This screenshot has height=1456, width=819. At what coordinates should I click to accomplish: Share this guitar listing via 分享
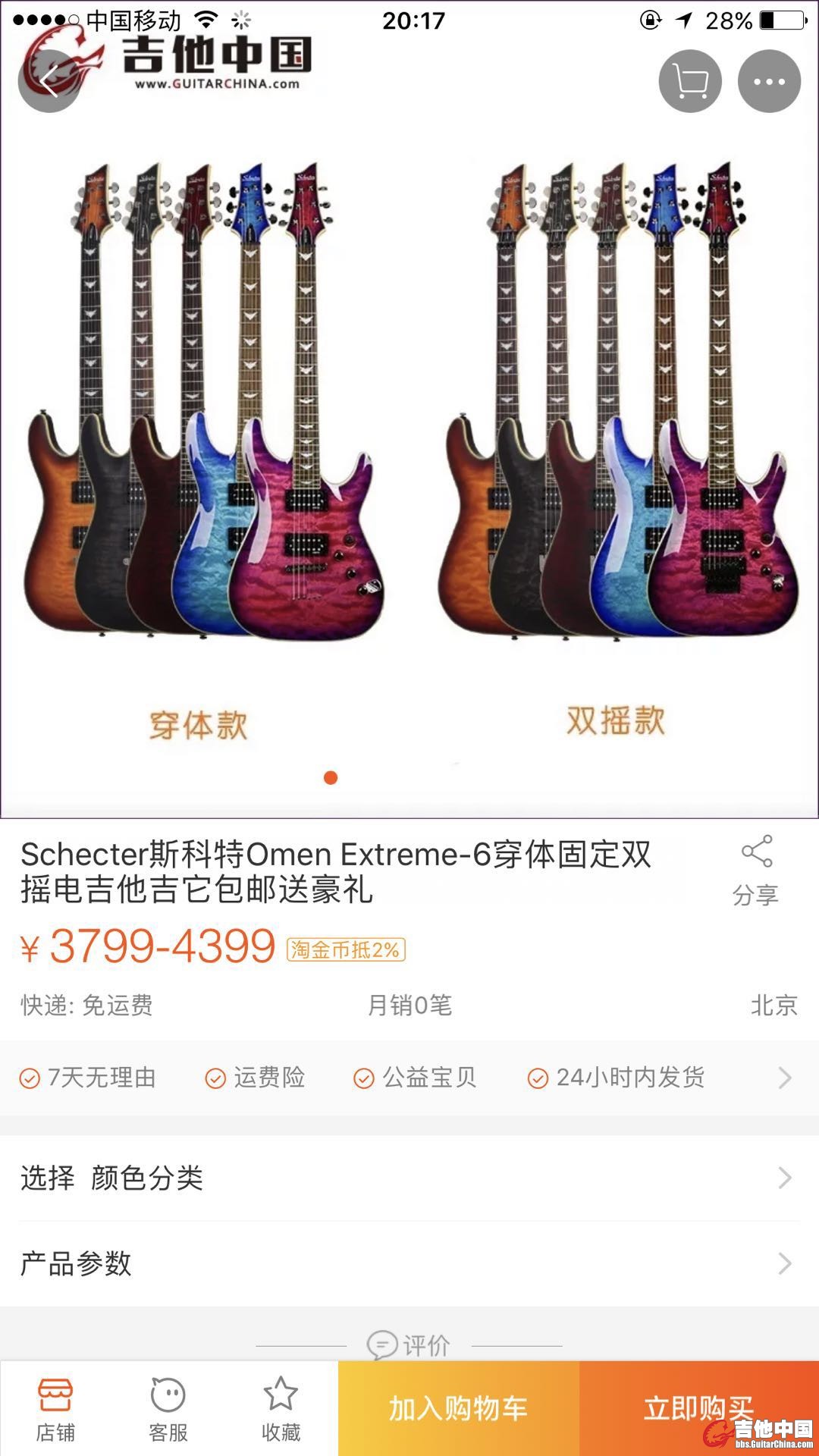point(755,871)
